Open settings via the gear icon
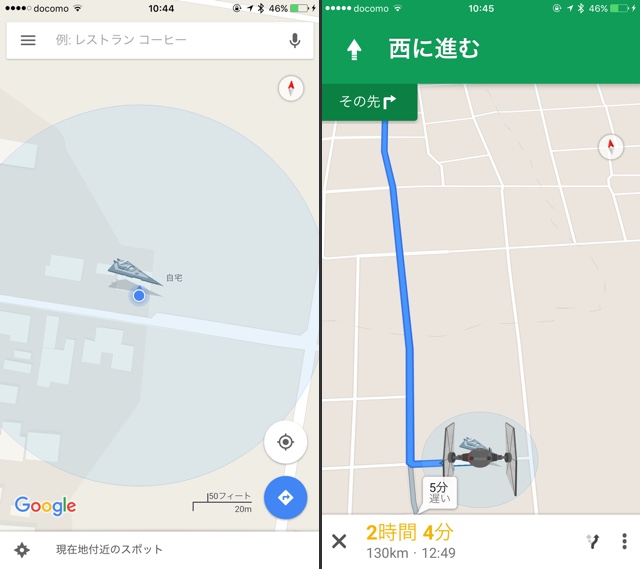 (x=22, y=549)
